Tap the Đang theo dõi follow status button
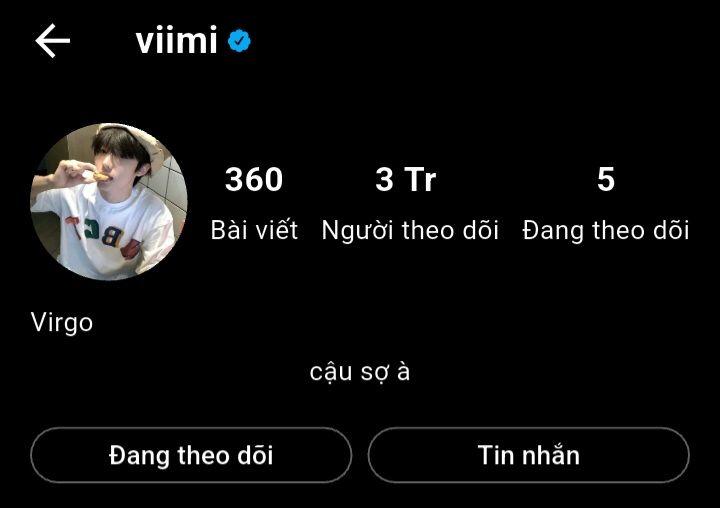Screen dimensions: 720x508 tap(191, 456)
